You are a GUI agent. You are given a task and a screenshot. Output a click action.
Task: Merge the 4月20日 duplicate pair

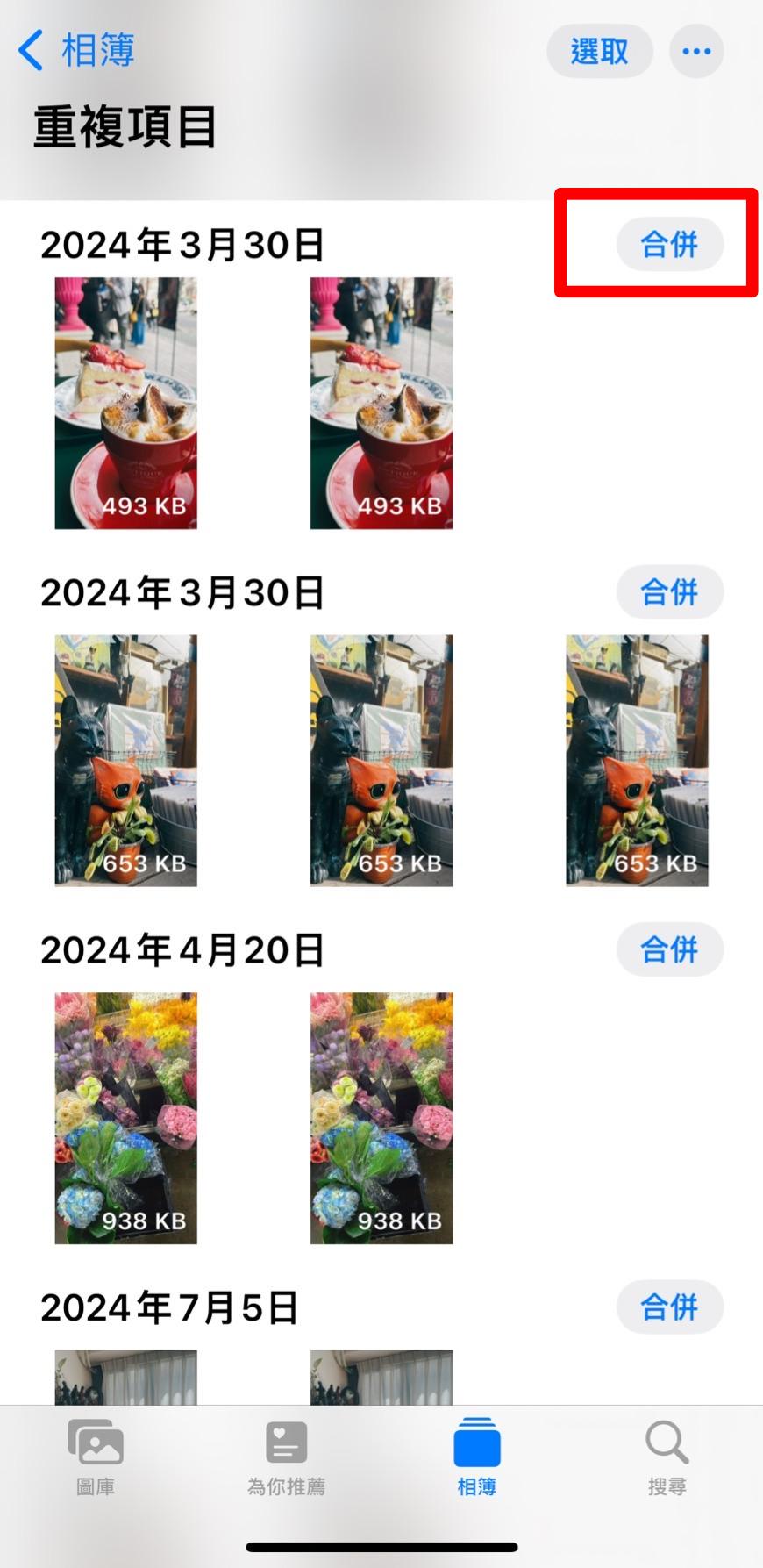coord(669,949)
